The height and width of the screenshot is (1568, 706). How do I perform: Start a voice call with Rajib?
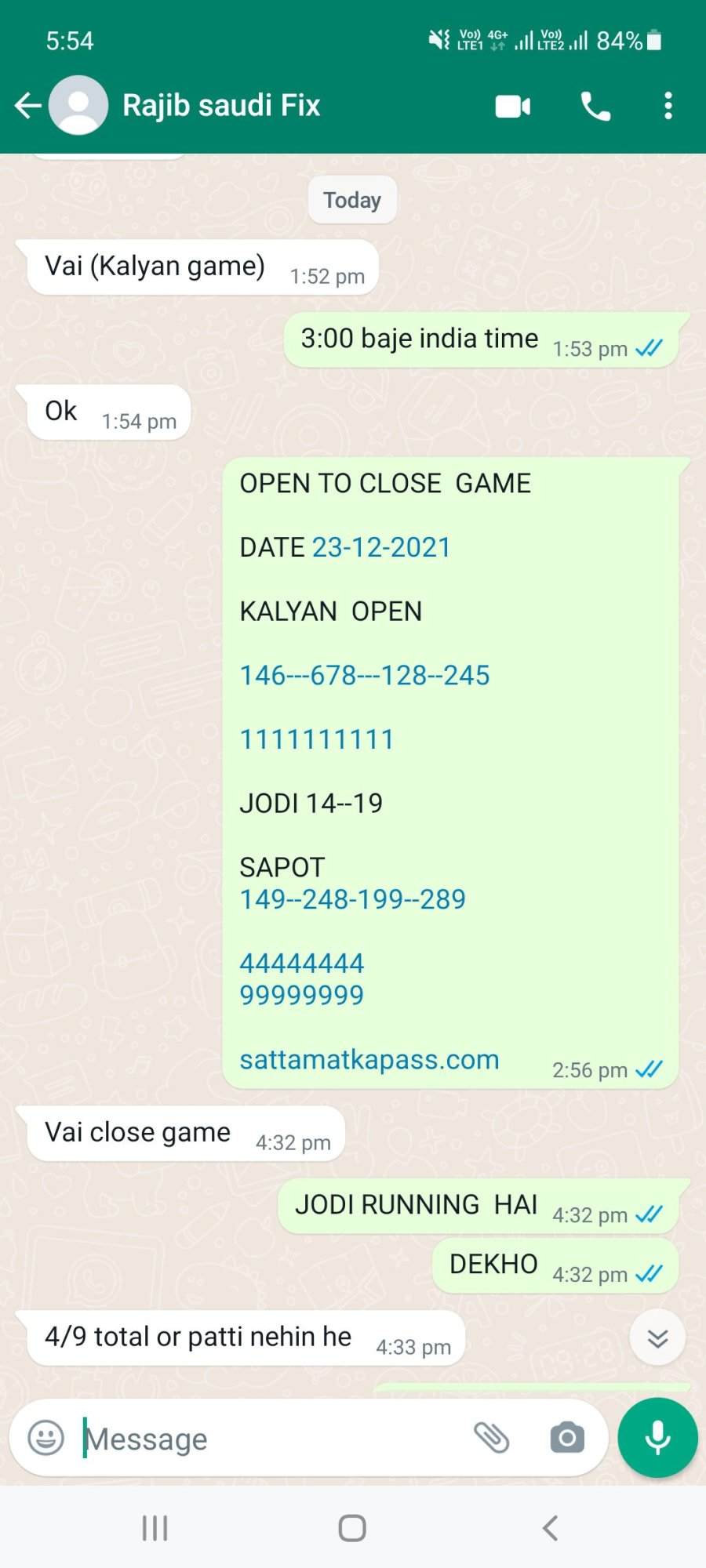coord(595,106)
